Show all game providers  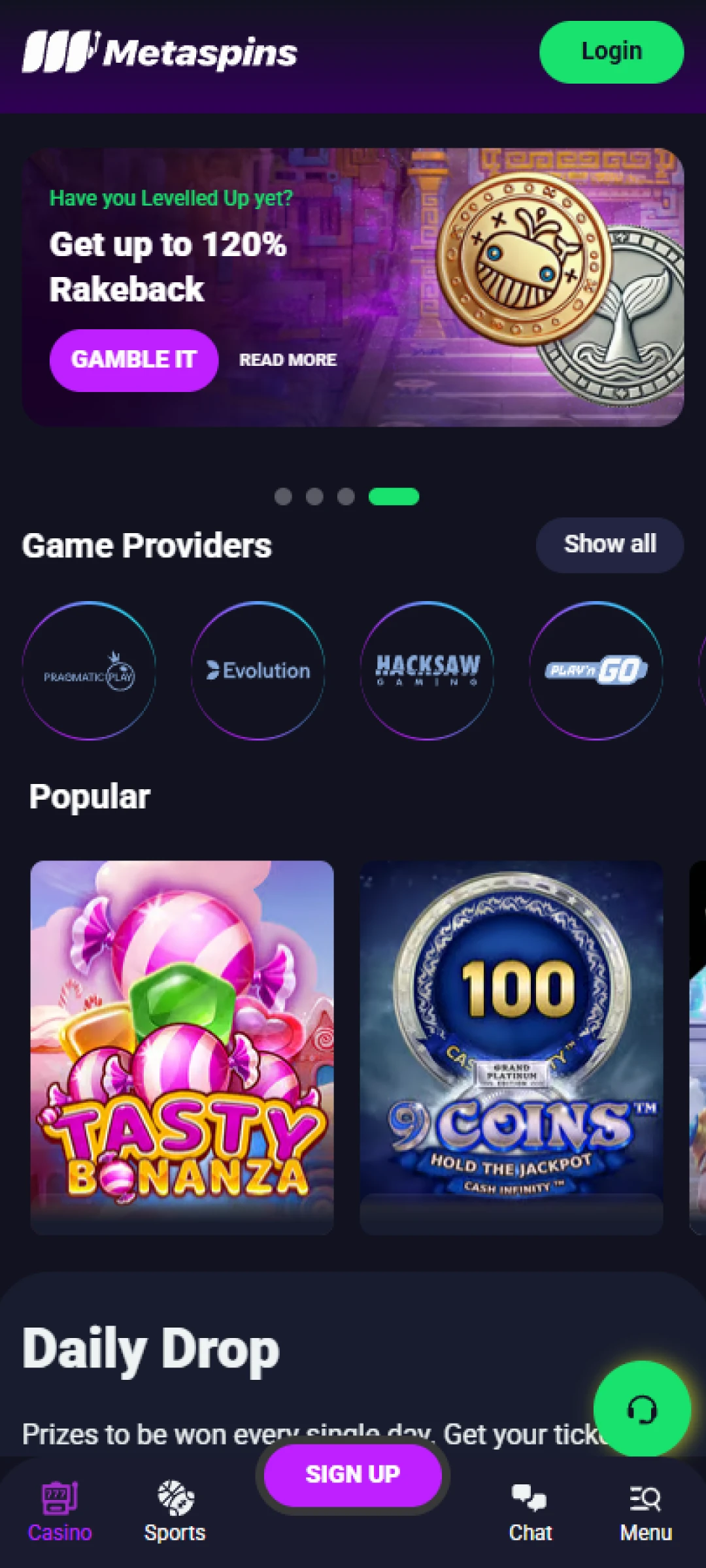pyautogui.click(x=609, y=544)
